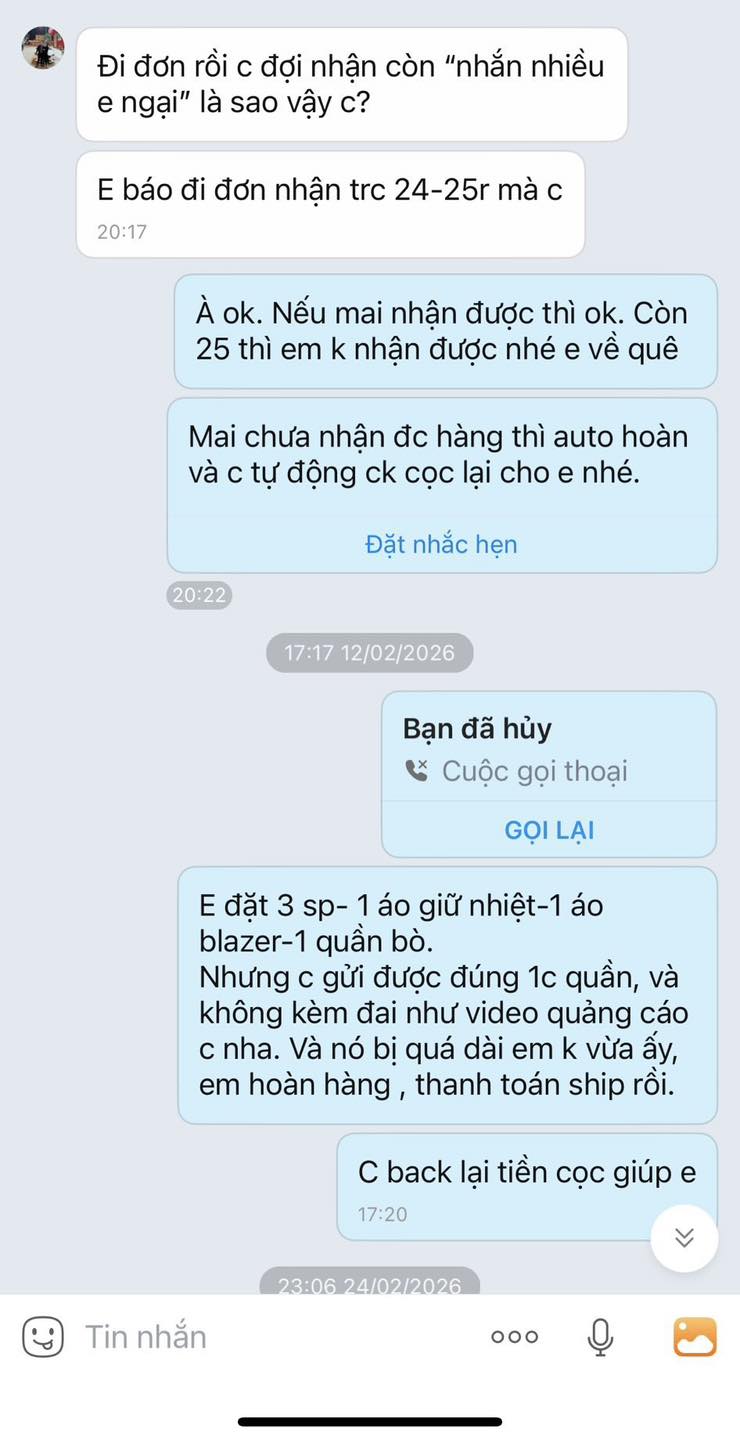
Task: Open the sticker emoji picker
Action: coord(43,1337)
